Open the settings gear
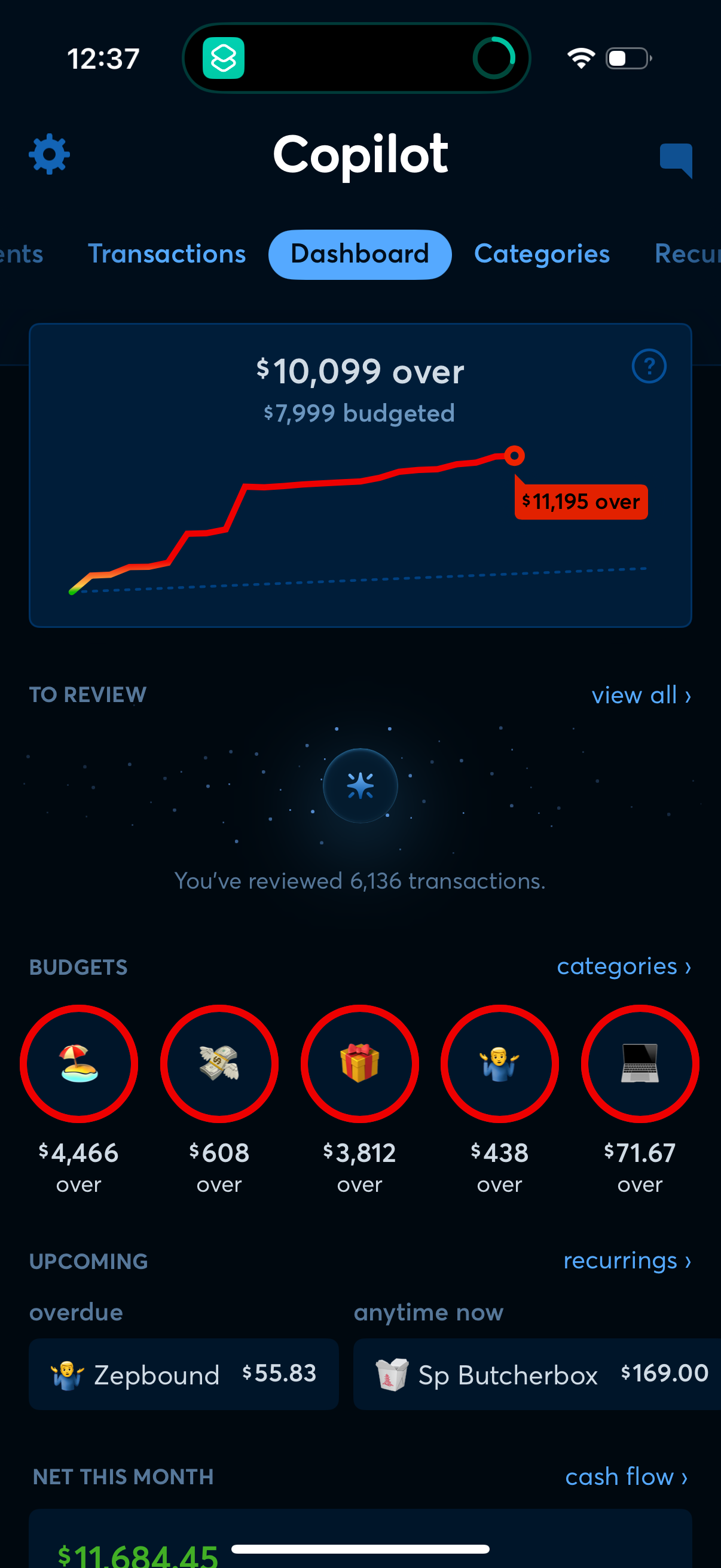This screenshot has height=1568, width=721. click(48, 154)
